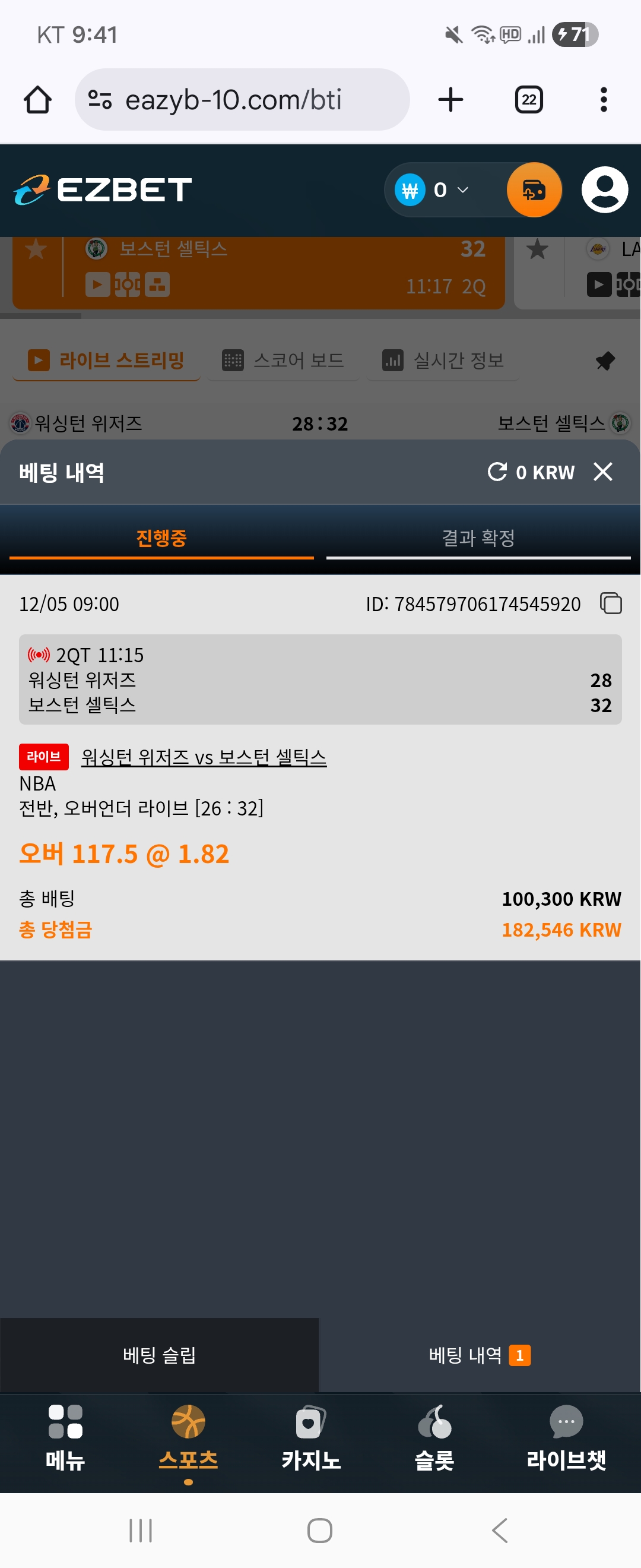Image resolution: width=641 pixels, height=1568 pixels.
Task: Select the 진행중 tab
Action: pyautogui.click(x=161, y=538)
